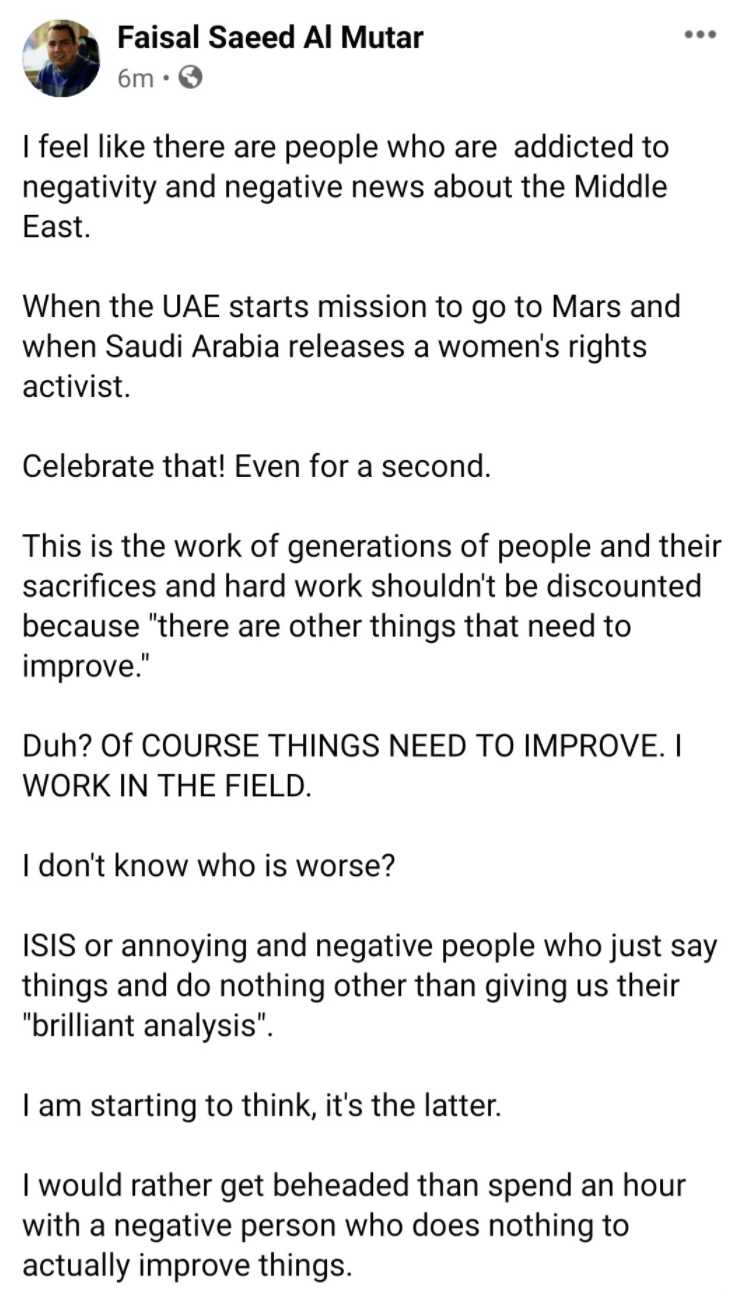Open Faisal Saeed Al Mutar's profile picture
748x1298 pixels.
[62, 58]
